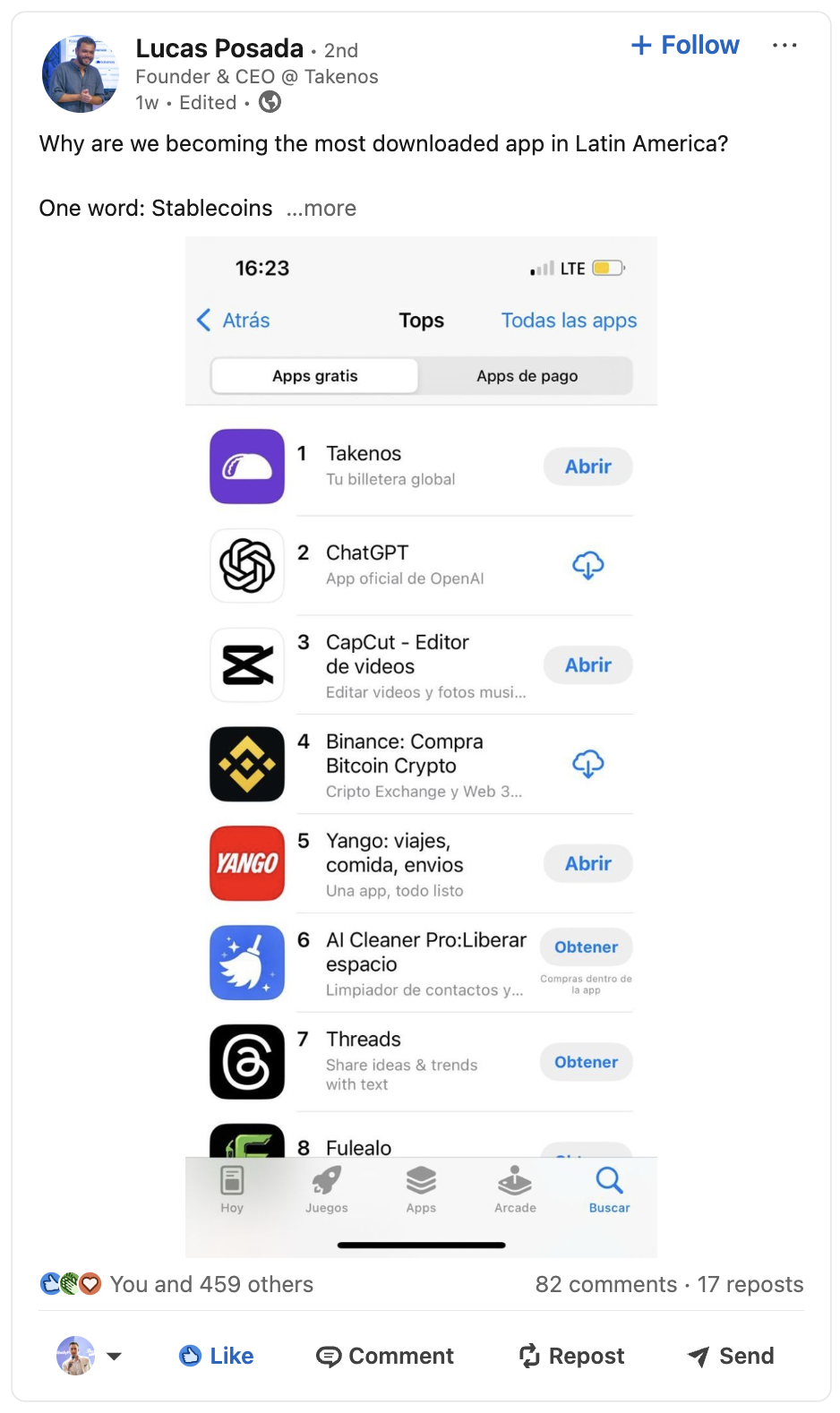
Task: View the 459 others who reacted
Action: pos(211,1284)
